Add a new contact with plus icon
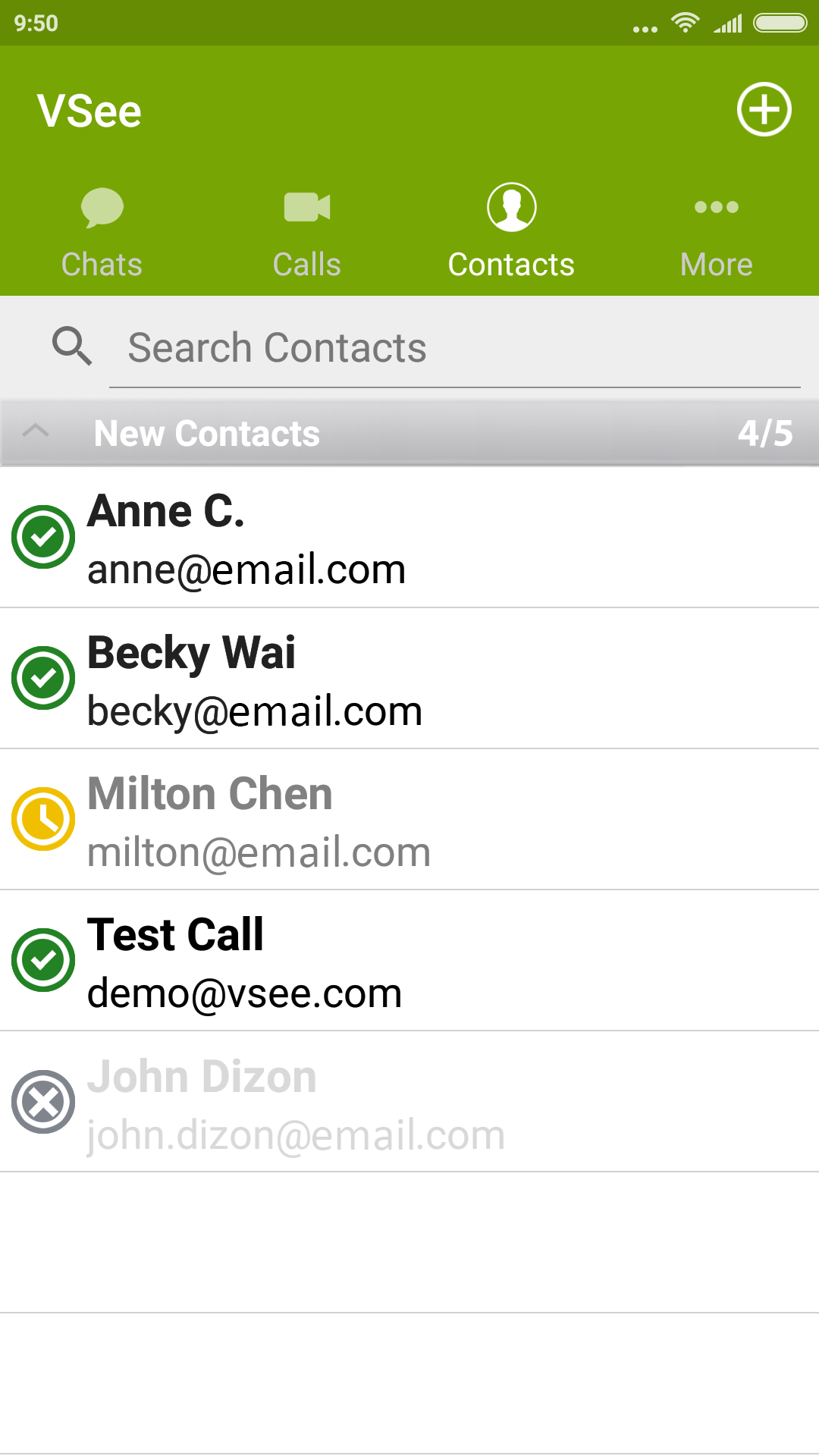819x1456 pixels. pyautogui.click(x=764, y=109)
